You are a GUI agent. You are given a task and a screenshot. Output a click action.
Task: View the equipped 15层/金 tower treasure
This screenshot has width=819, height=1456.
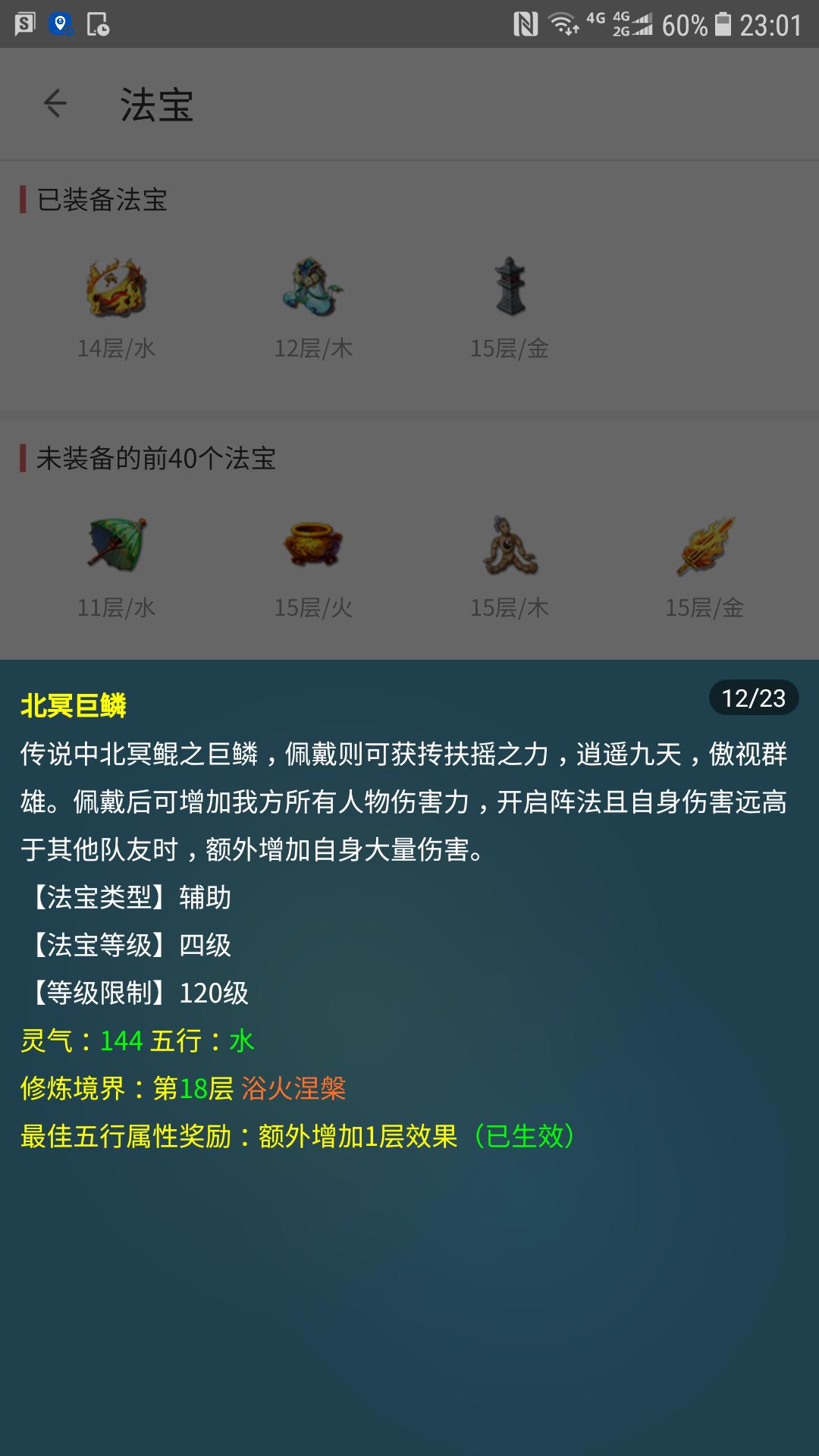coord(510,288)
